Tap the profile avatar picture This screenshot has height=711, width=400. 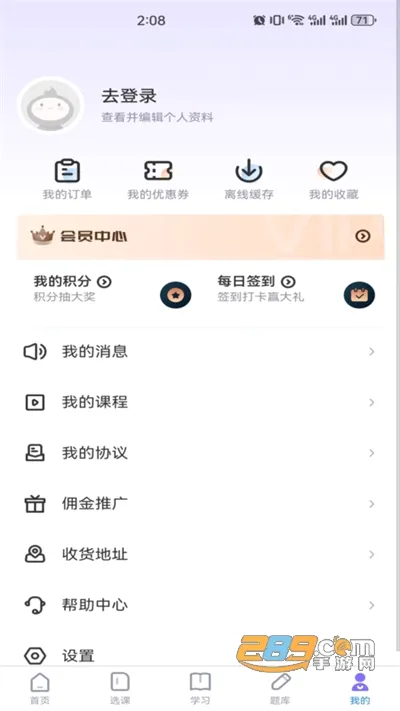tap(50, 105)
